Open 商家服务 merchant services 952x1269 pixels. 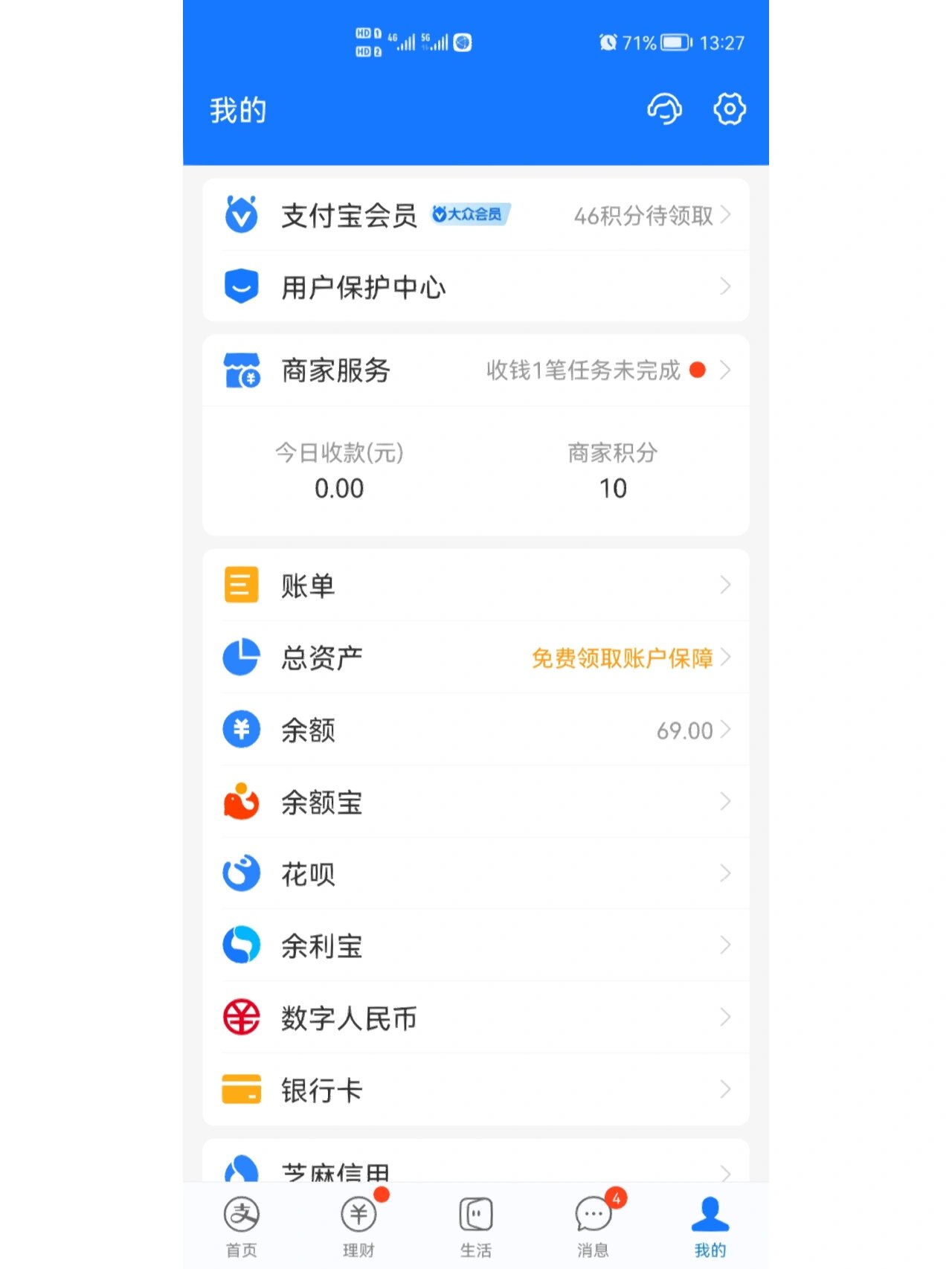475,370
